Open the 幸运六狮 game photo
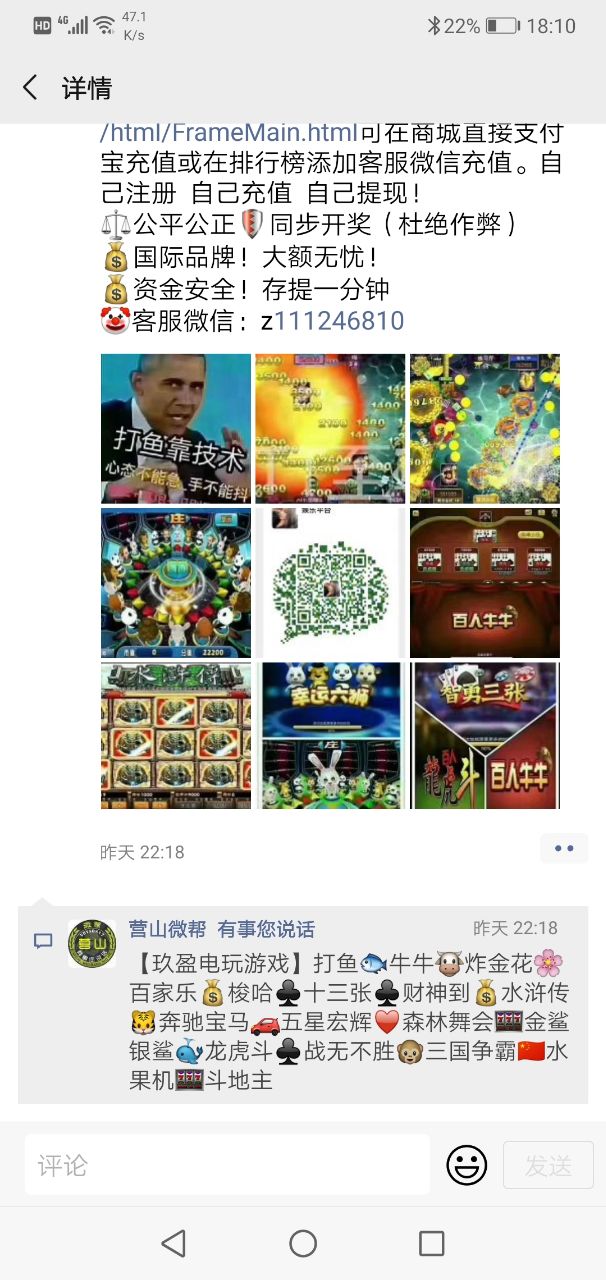606x1280 pixels. 330,736
